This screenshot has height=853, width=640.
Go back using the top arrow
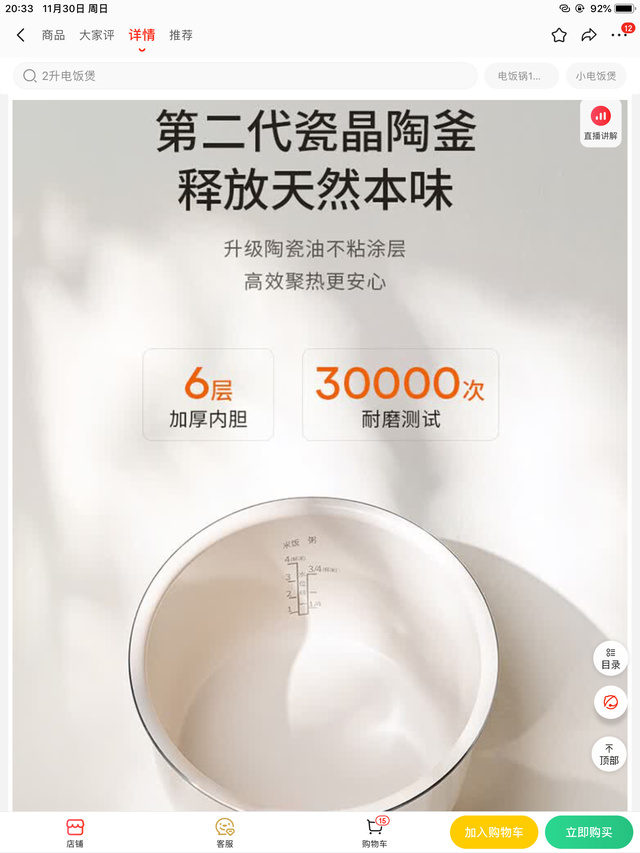pyautogui.click(x=21, y=35)
